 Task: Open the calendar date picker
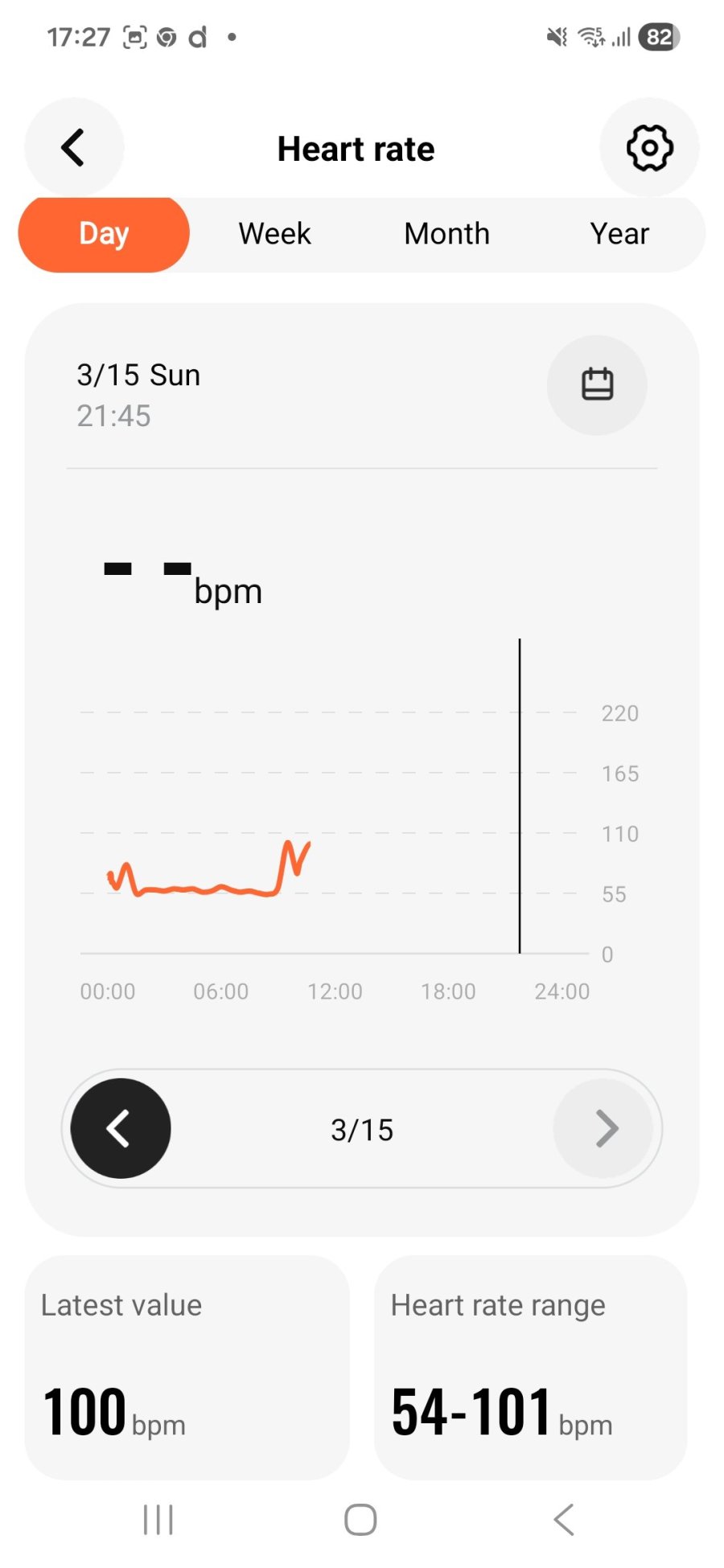point(597,385)
